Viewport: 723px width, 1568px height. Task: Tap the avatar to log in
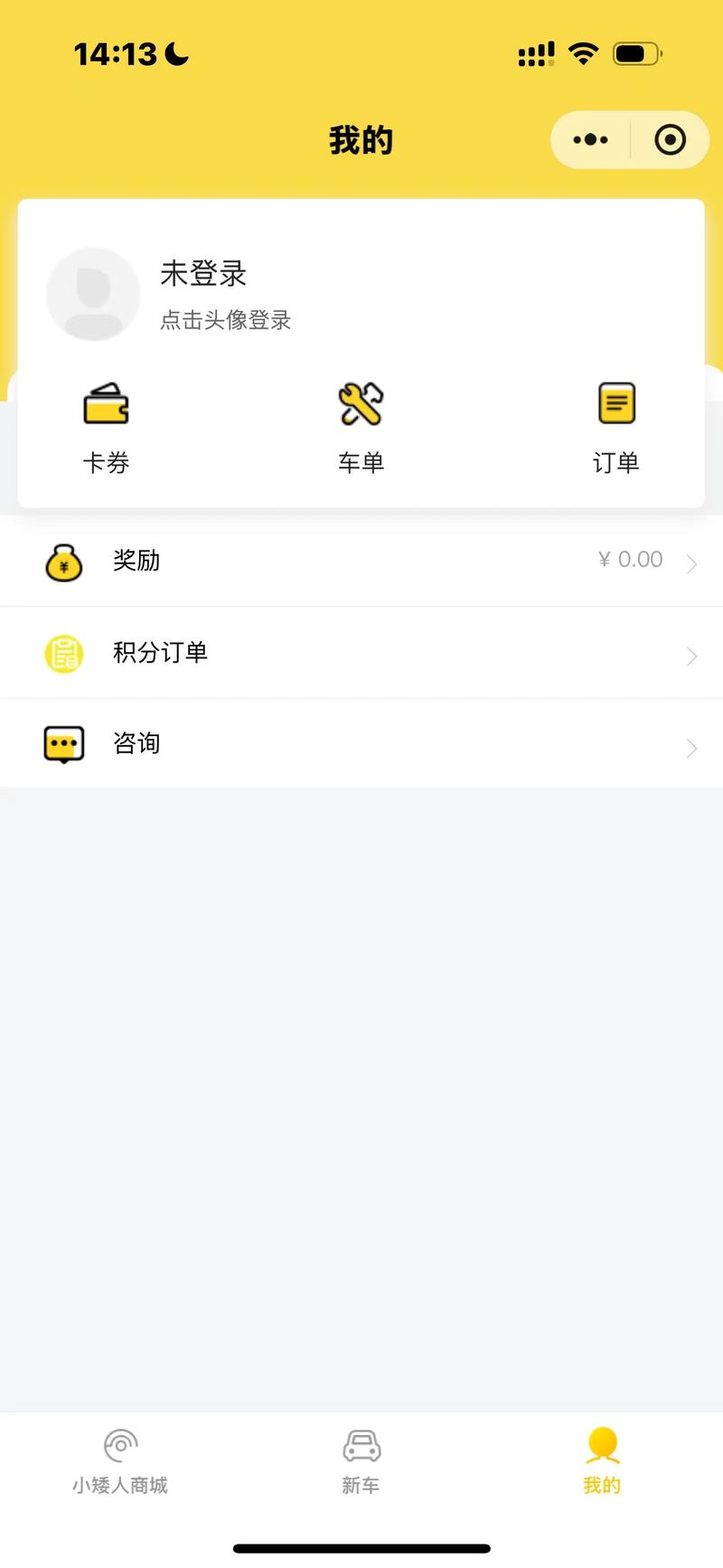click(93, 294)
